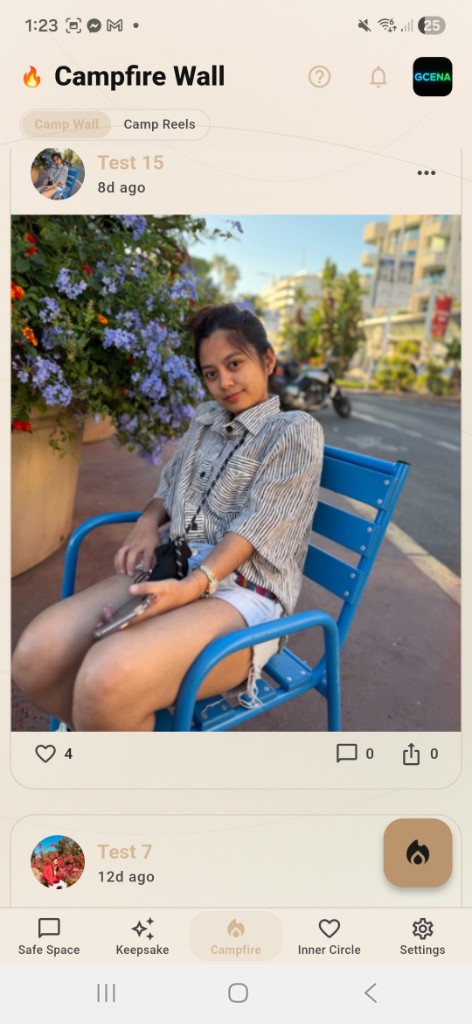This screenshot has width=472, height=1024.
Task: Tap the system back button
Action: pyautogui.click(x=370, y=993)
